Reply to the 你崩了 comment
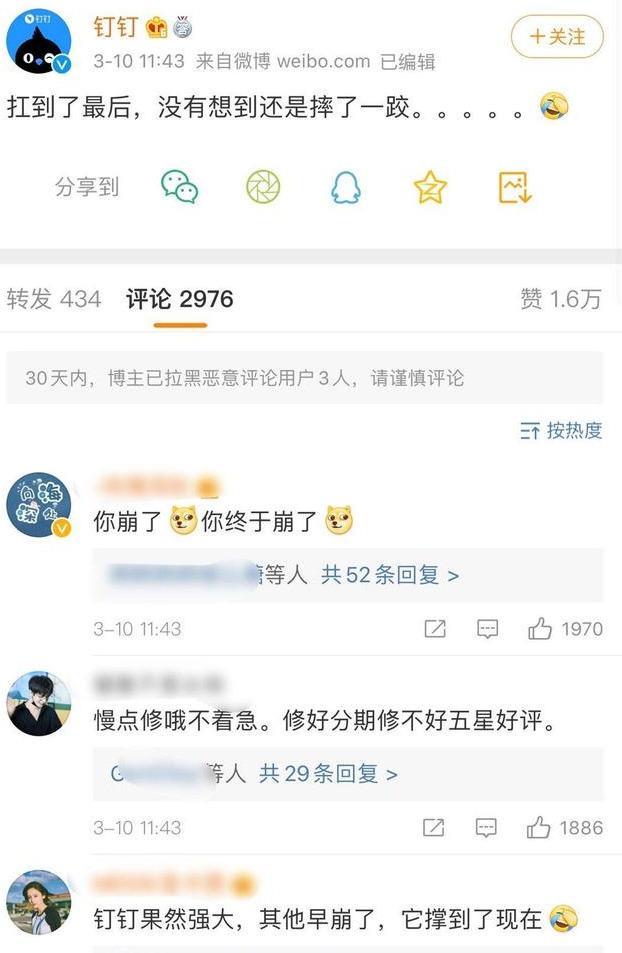The height and width of the screenshot is (953, 622). pyautogui.click(x=487, y=629)
